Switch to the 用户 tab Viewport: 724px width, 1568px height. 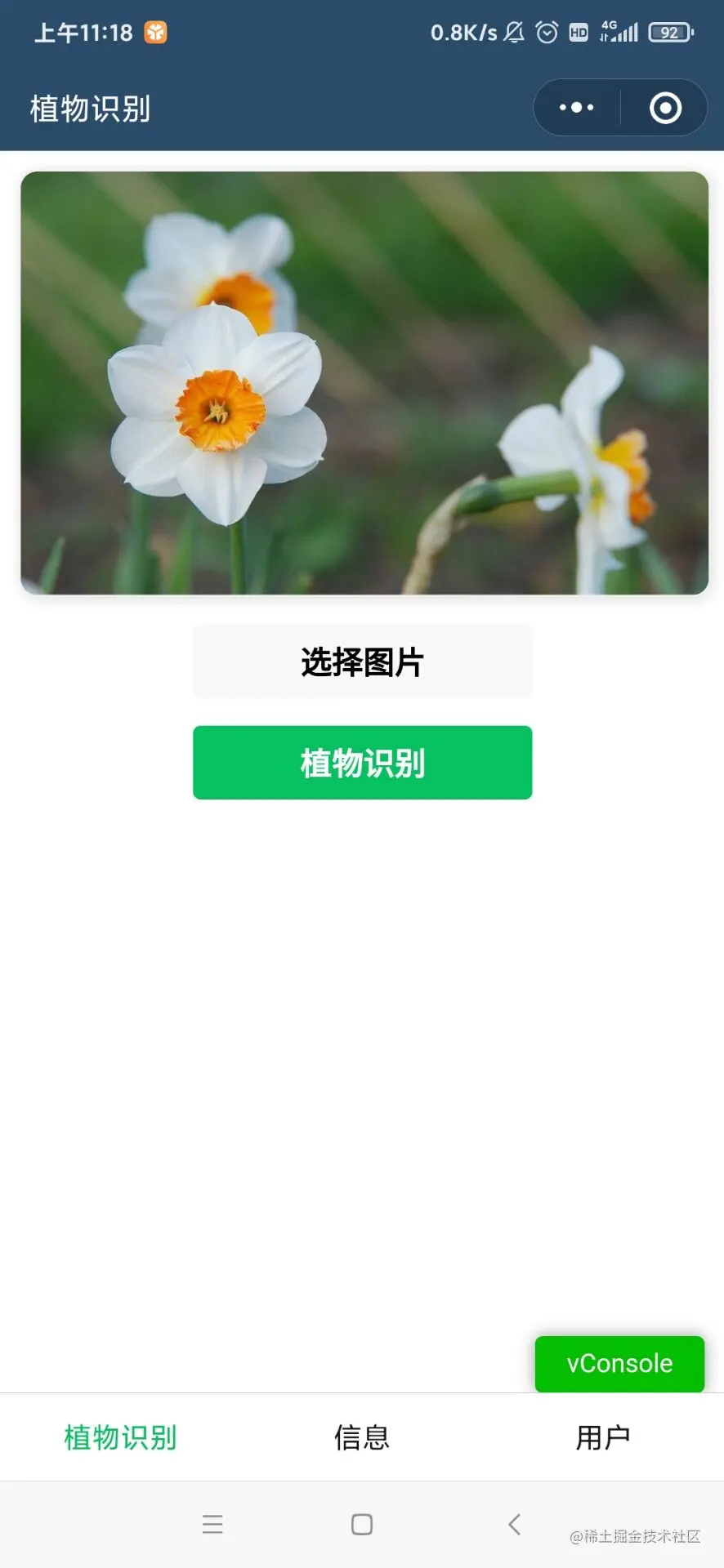tap(603, 1437)
